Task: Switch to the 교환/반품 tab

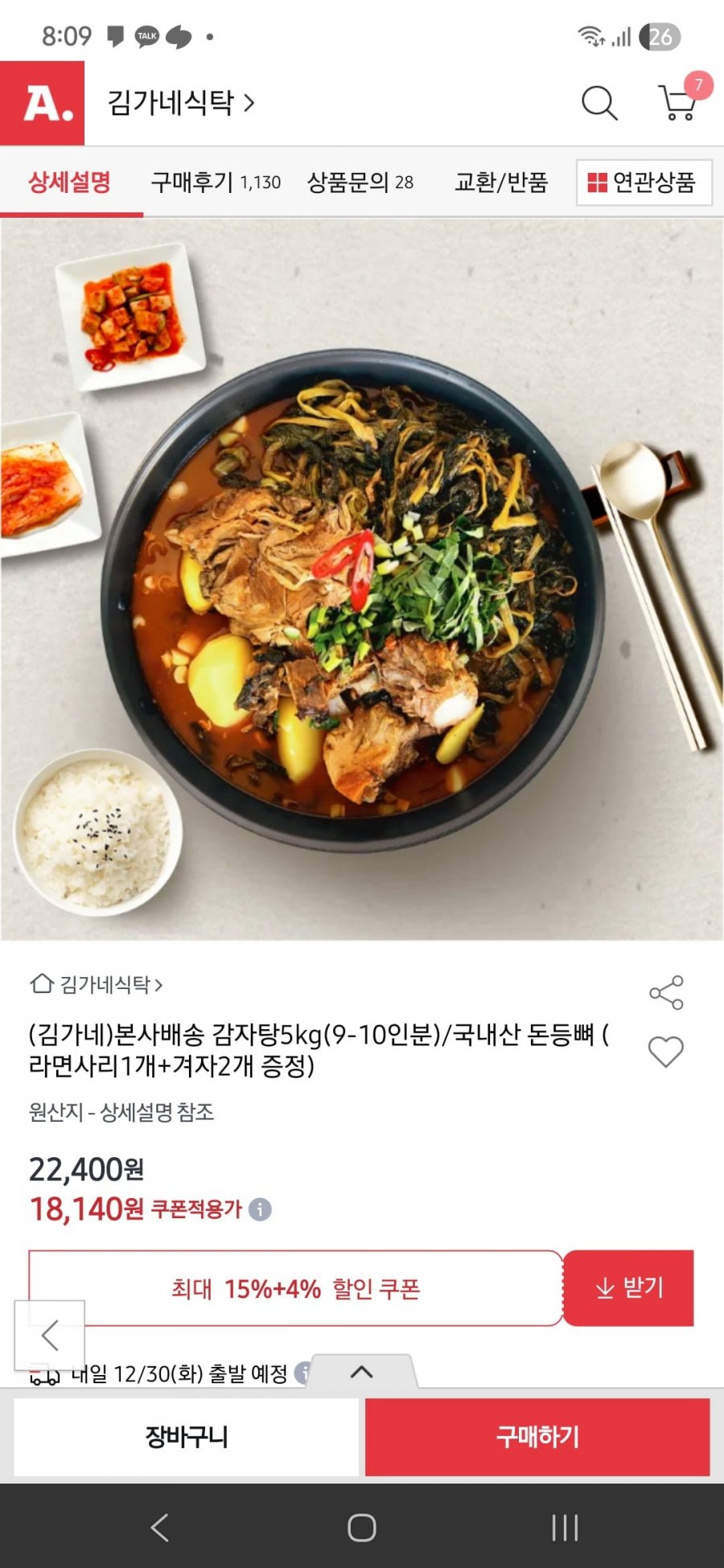Action: pos(501,183)
